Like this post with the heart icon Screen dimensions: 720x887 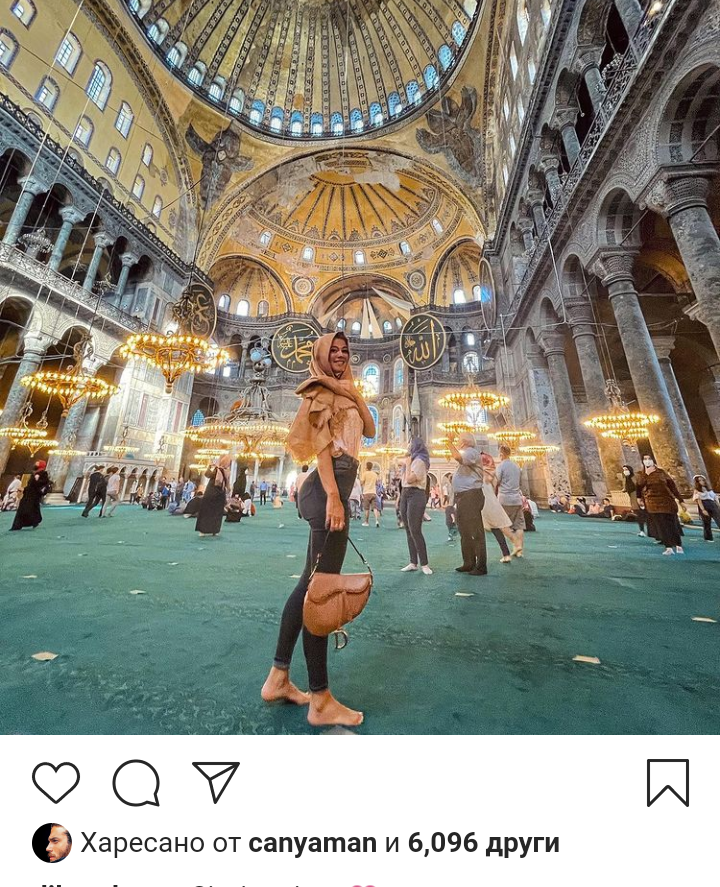tap(56, 782)
